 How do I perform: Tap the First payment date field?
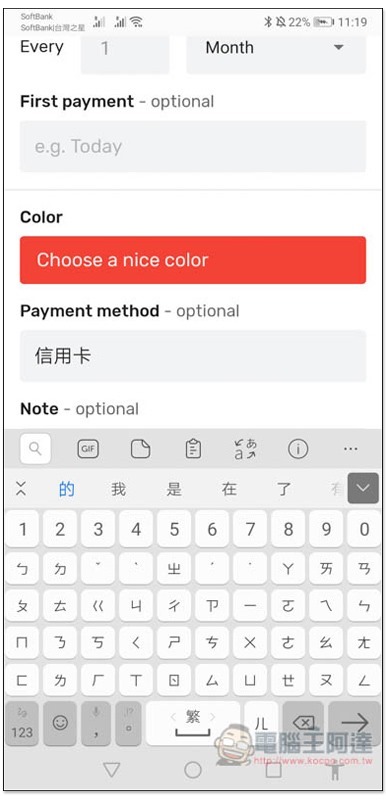coord(193,146)
